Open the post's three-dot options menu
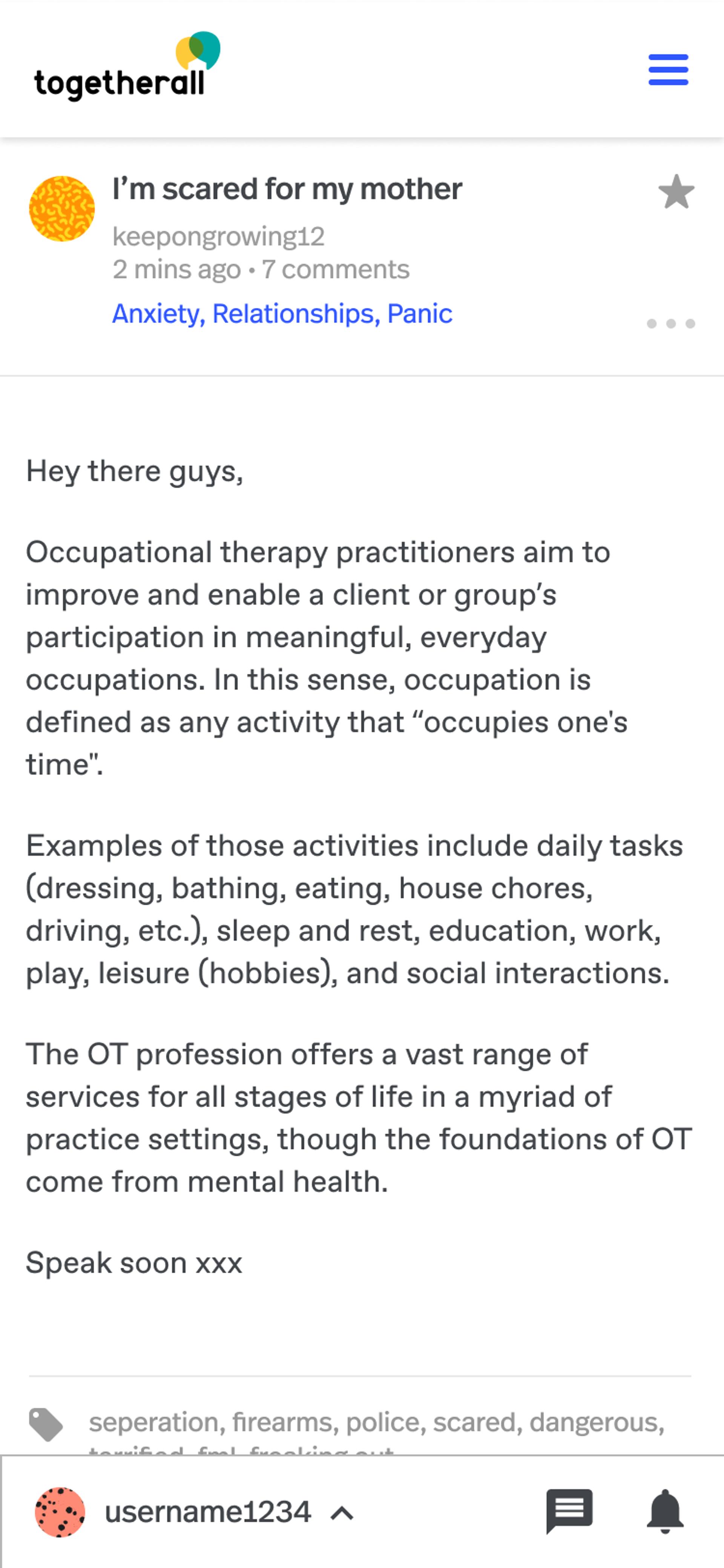 tap(670, 323)
